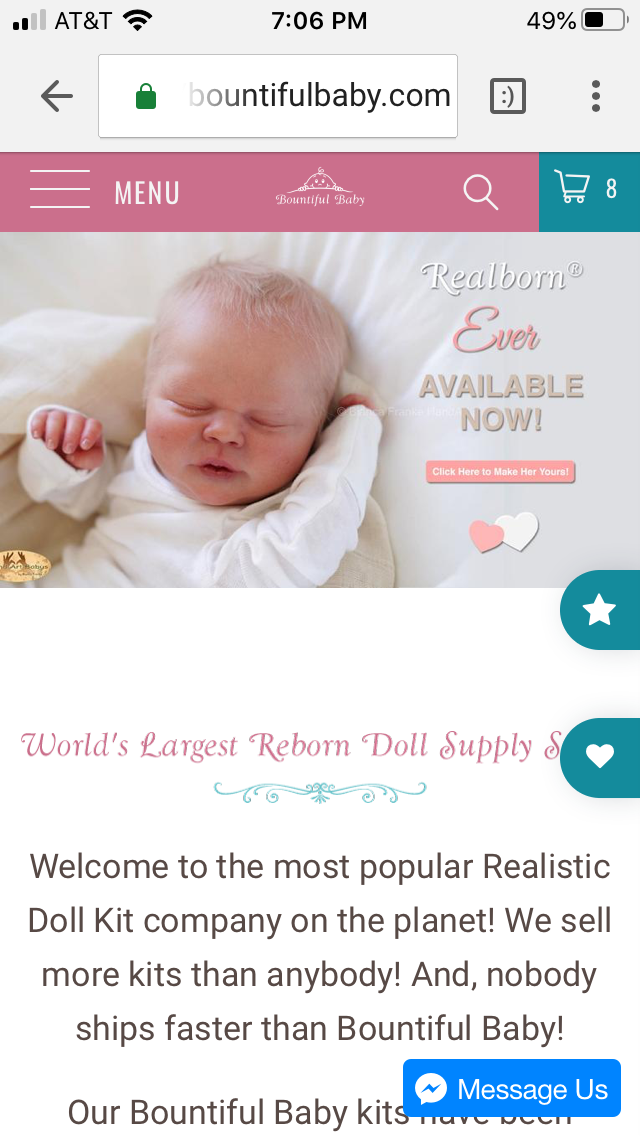Tap Click Here to Make Her Yours
Viewport: 640px width, 1136px height.
(x=500, y=472)
